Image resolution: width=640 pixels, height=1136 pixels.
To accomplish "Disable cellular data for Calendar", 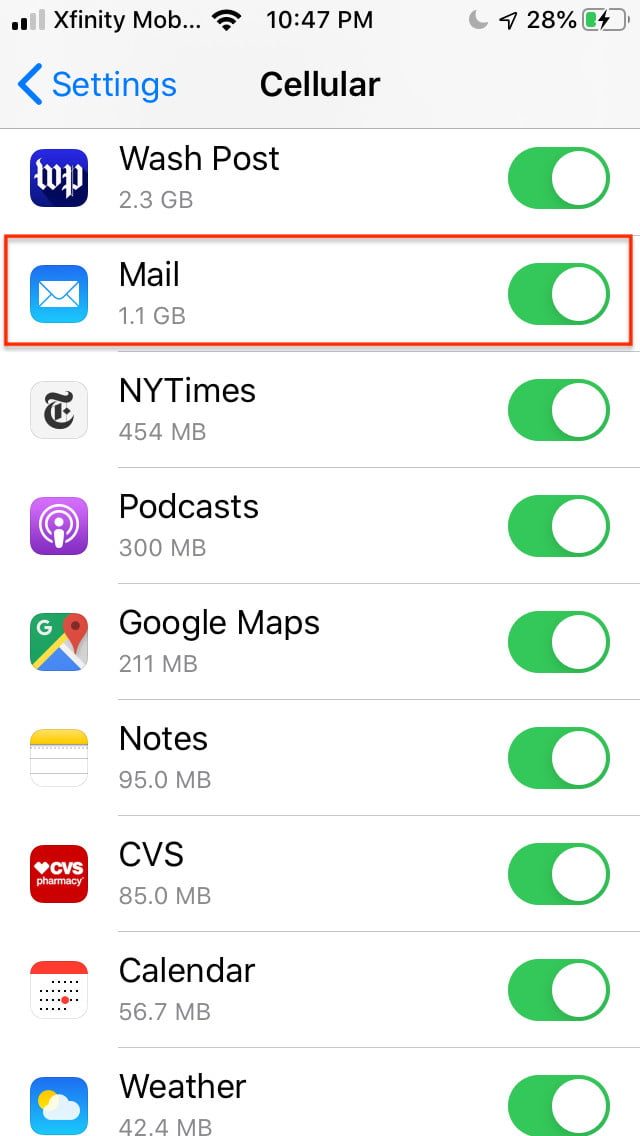I will (x=558, y=991).
